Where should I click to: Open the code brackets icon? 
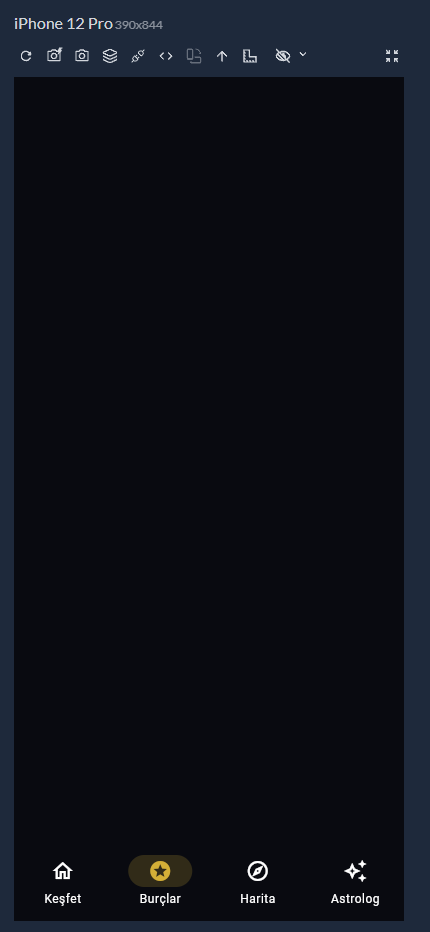(x=166, y=56)
